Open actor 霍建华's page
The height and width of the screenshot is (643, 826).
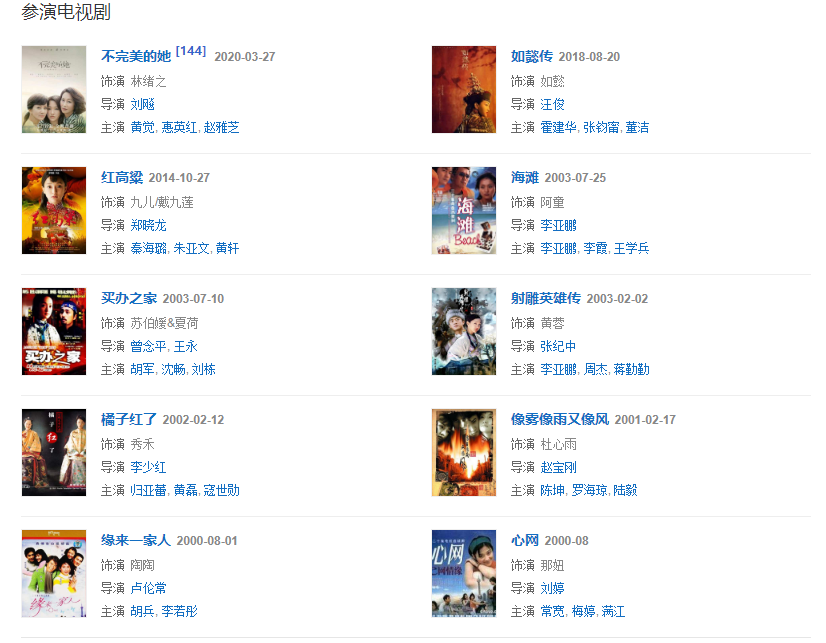point(558,127)
